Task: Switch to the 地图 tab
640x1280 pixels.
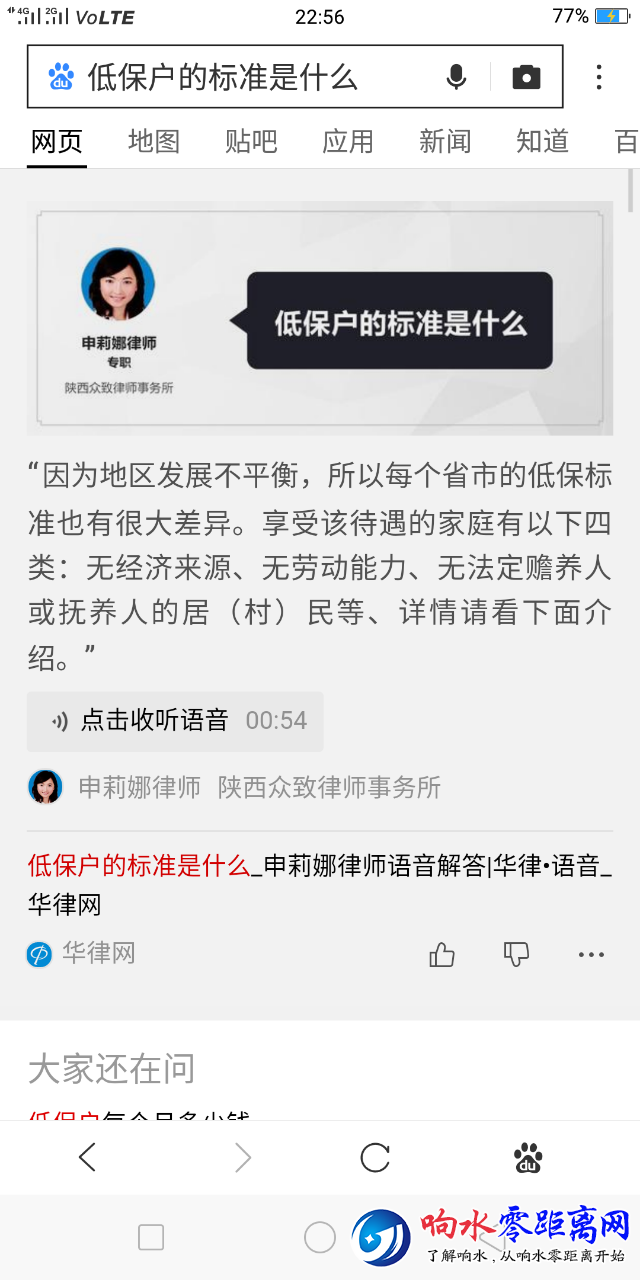Action: (x=154, y=141)
